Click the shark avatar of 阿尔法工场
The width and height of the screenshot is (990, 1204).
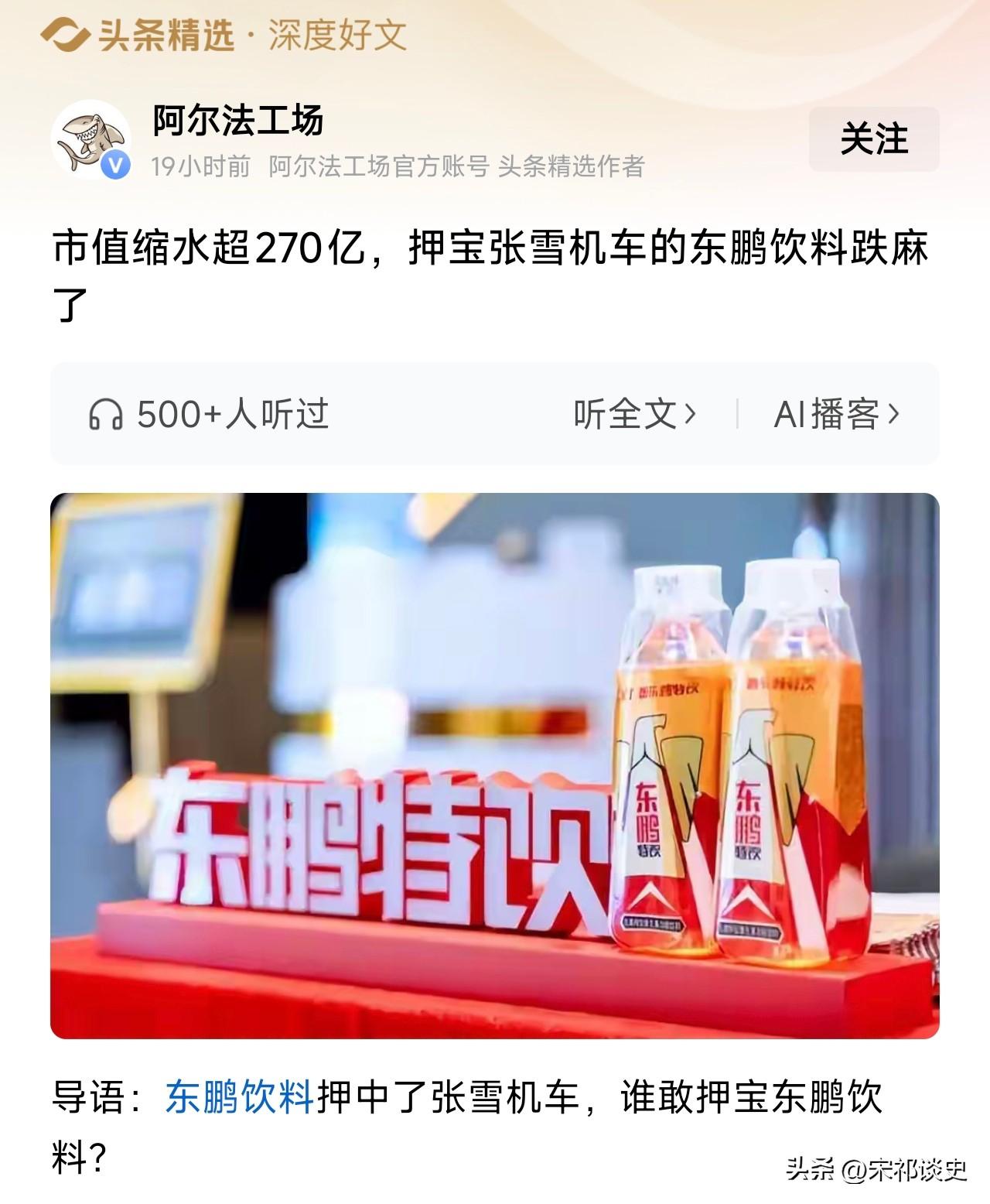[x=90, y=139]
